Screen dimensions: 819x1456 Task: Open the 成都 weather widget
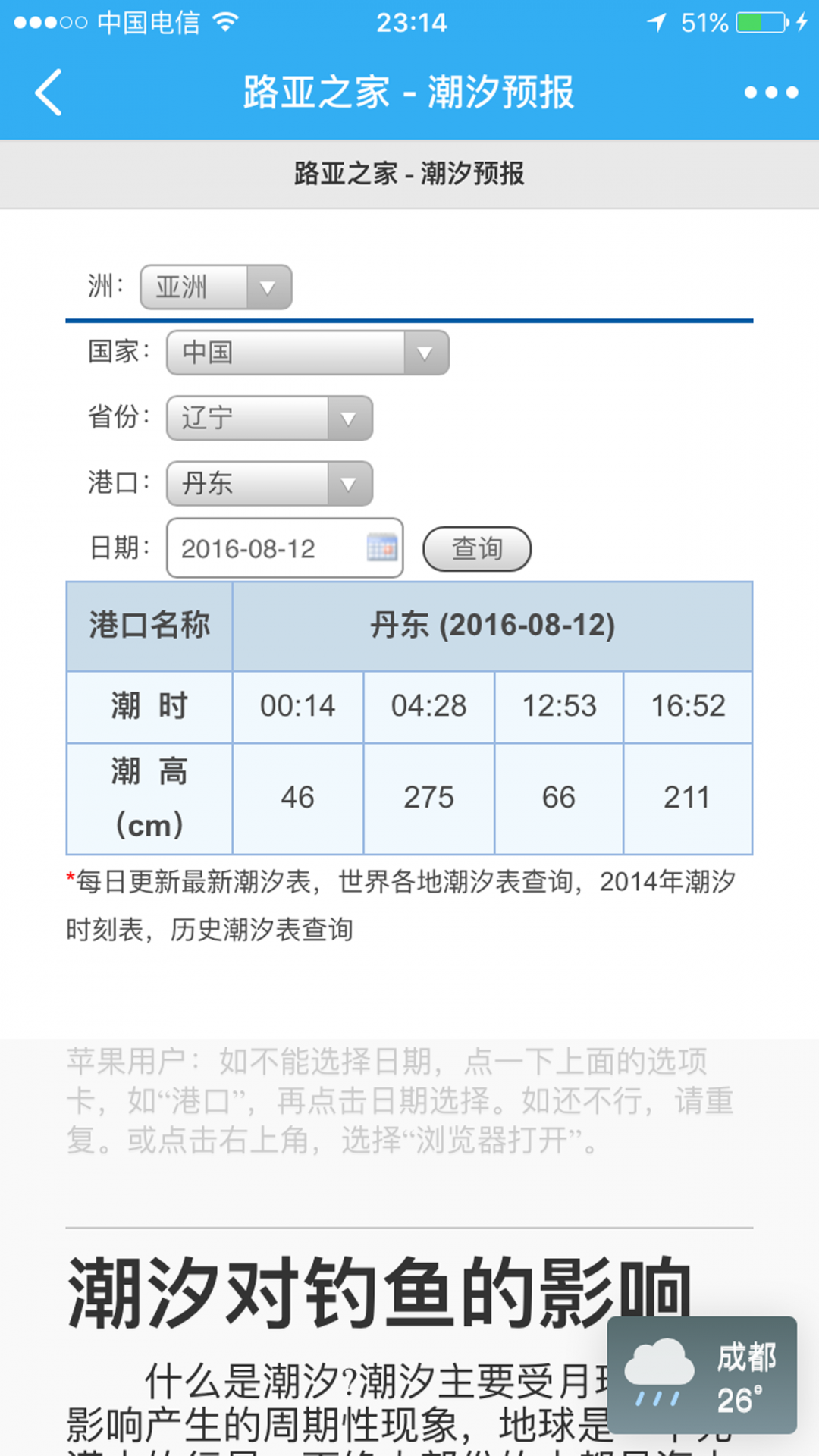coord(701,1375)
